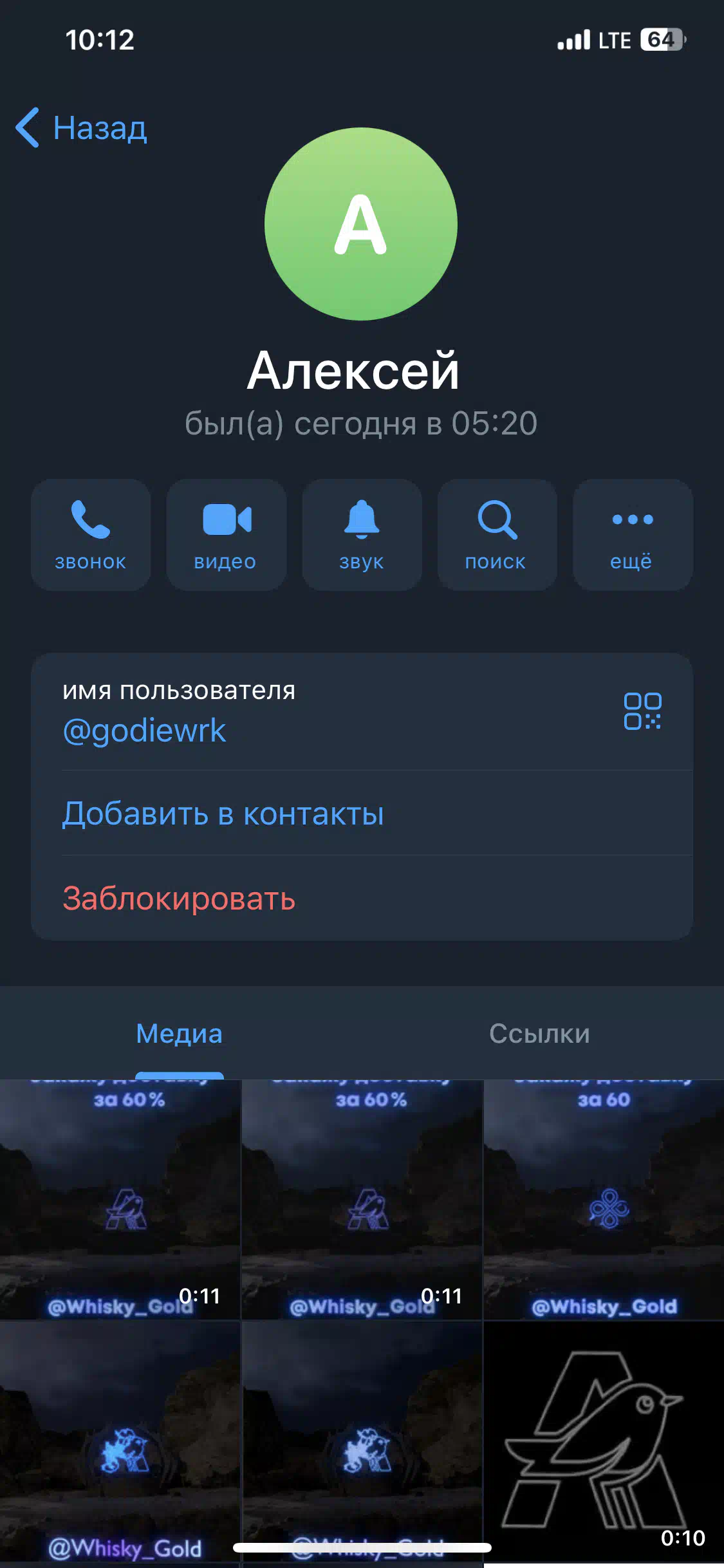Search in chat using поиск
The width and height of the screenshot is (724, 1568).
tap(497, 534)
